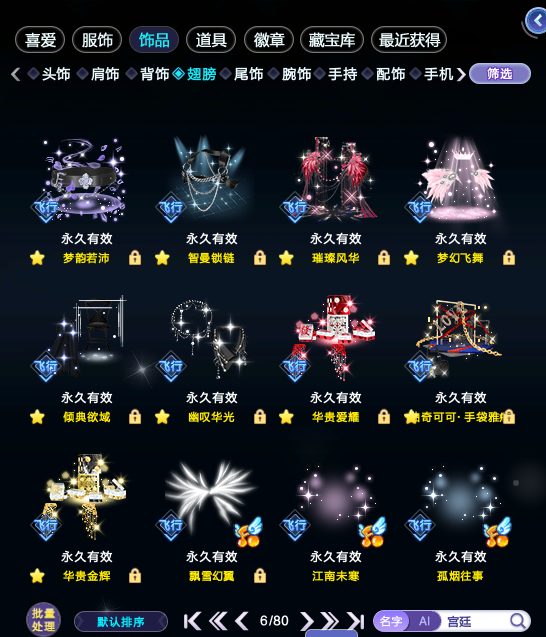Image resolution: width=546 pixels, height=637 pixels.
Task: Switch to the 喜爱 tab
Action: [40, 40]
